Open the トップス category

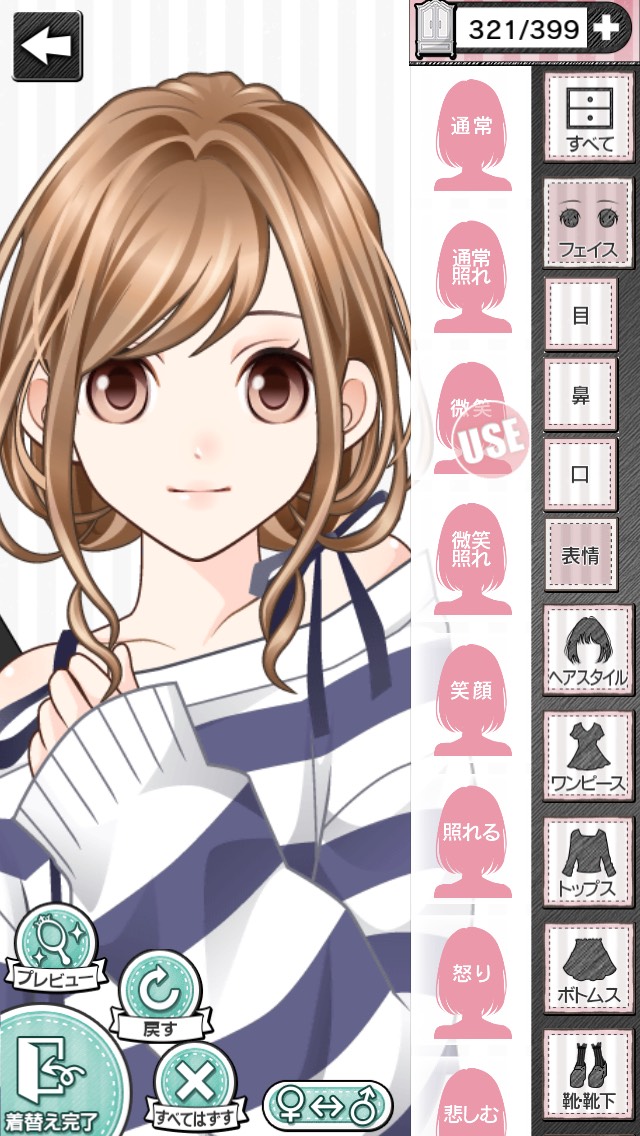coord(589,862)
